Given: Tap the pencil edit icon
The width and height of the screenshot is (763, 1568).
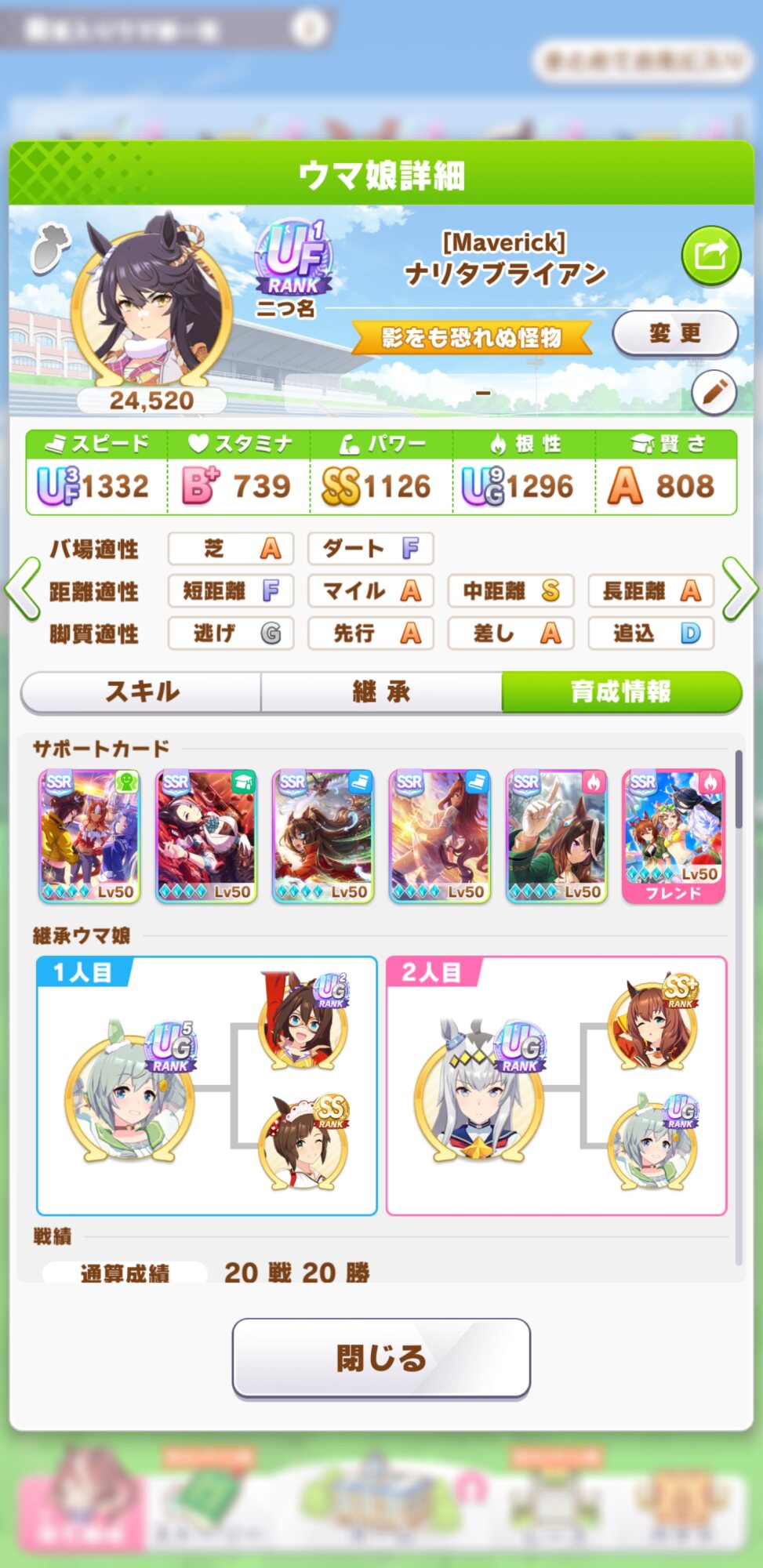Looking at the screenshot, I should [x=714, y=392].
